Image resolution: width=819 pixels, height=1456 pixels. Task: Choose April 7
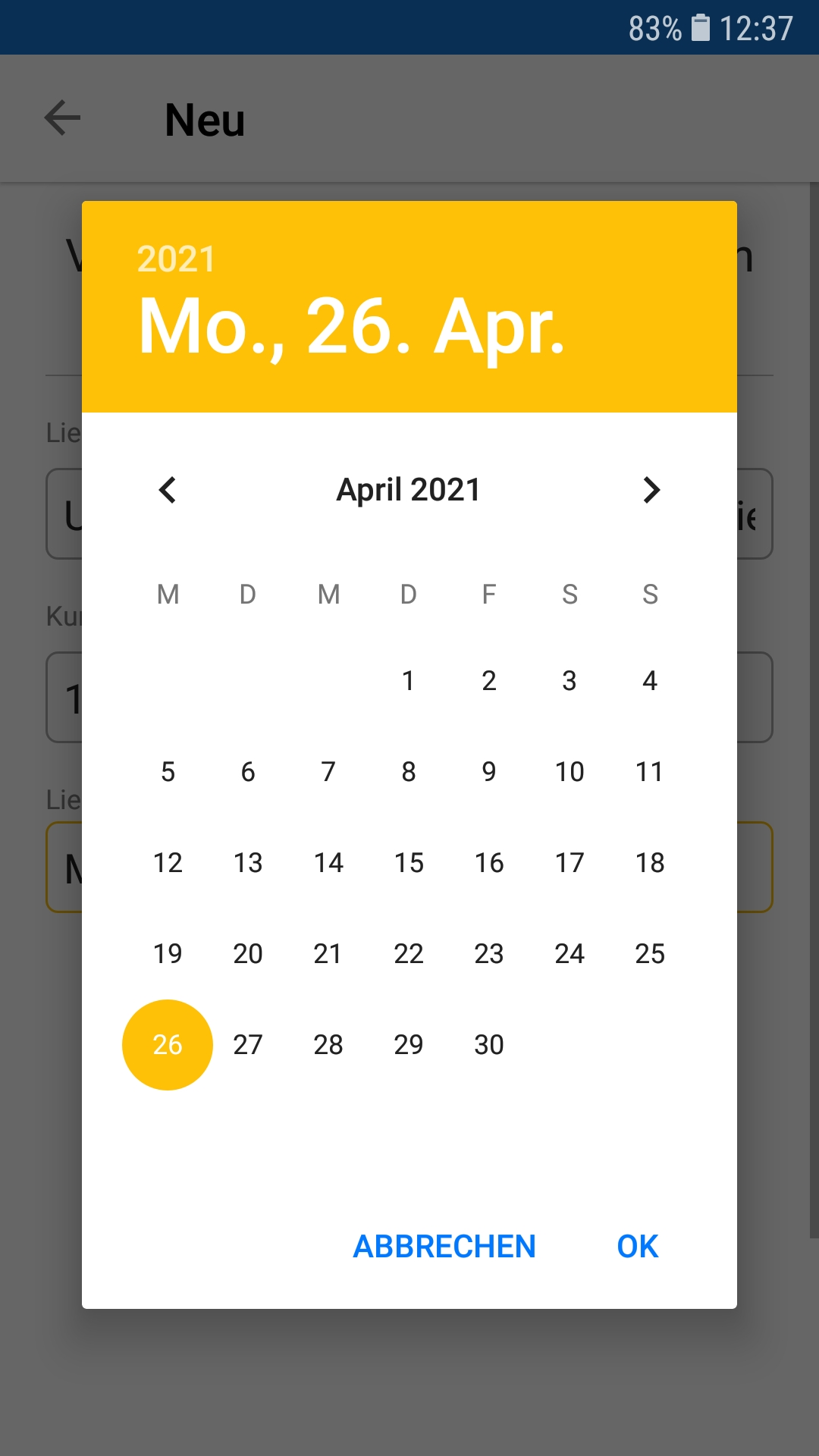point(328,772)
